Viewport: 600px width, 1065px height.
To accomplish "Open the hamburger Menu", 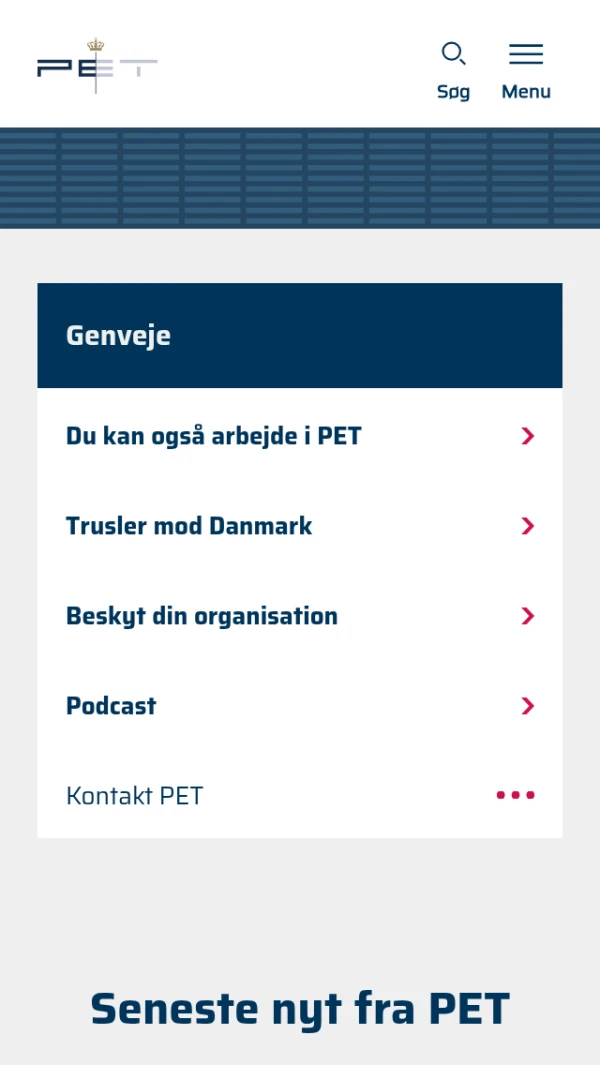I will [526, 70].
